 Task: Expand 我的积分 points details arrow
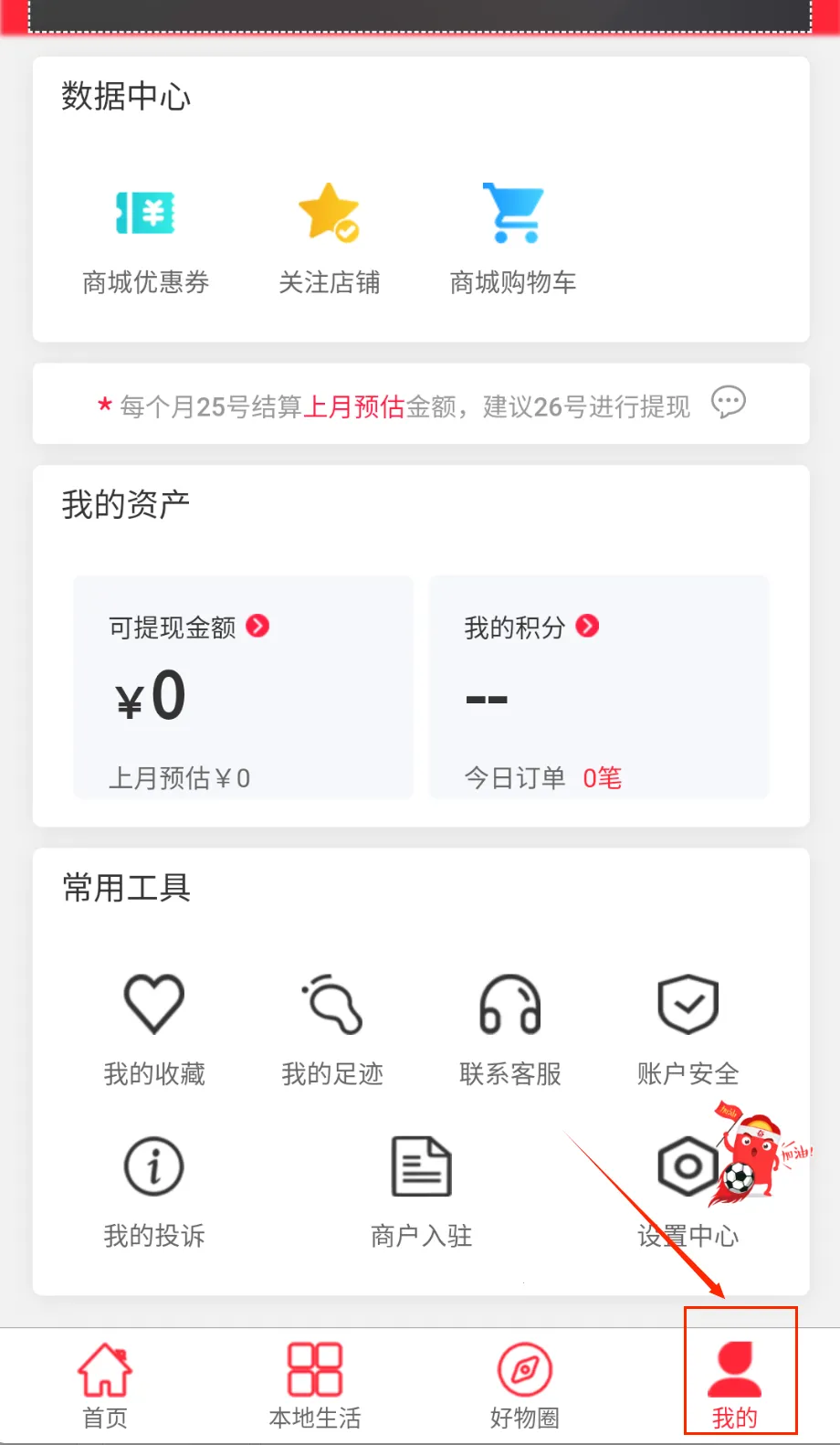coord(589,627)
